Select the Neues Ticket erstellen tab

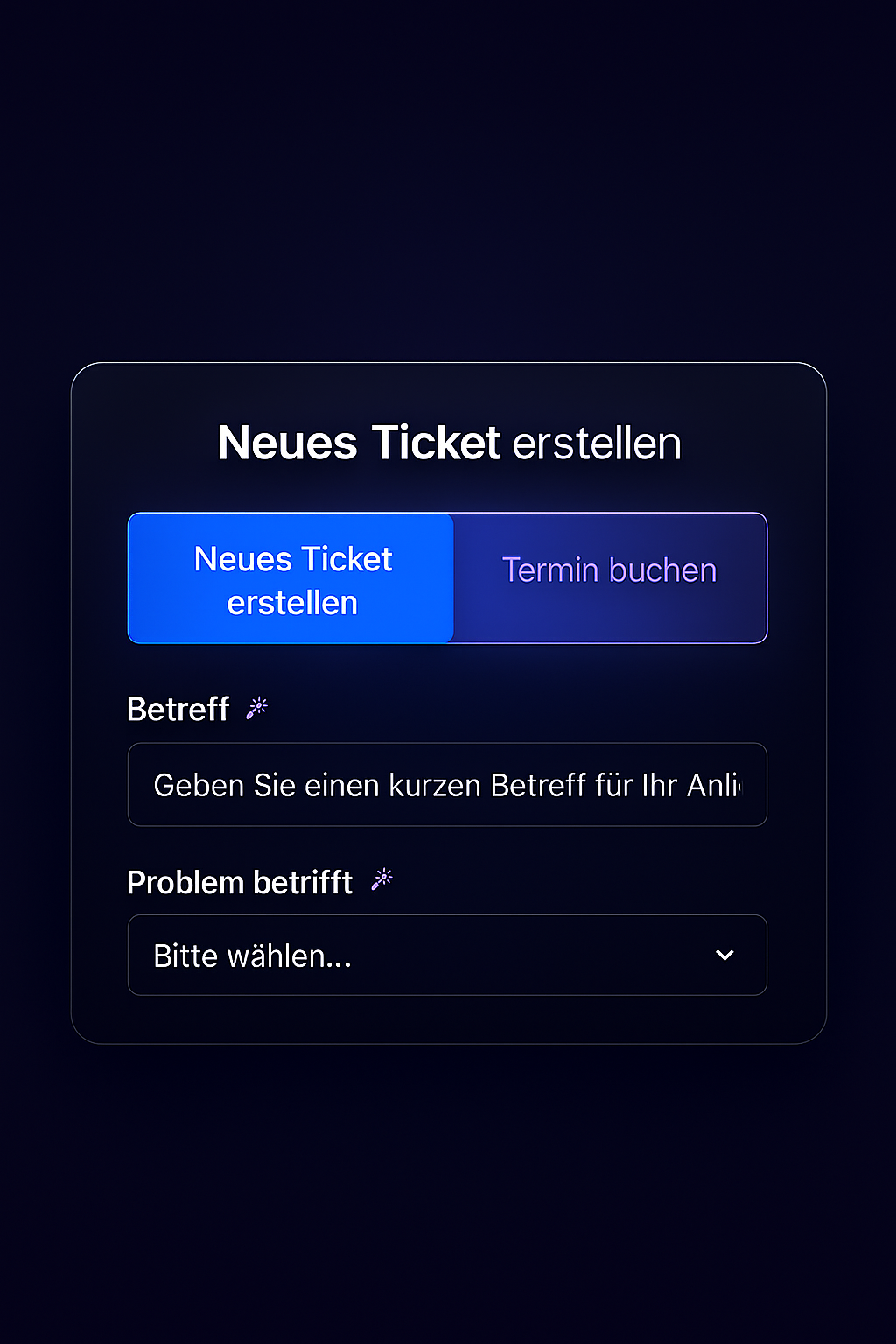click(x=291, y=578)
